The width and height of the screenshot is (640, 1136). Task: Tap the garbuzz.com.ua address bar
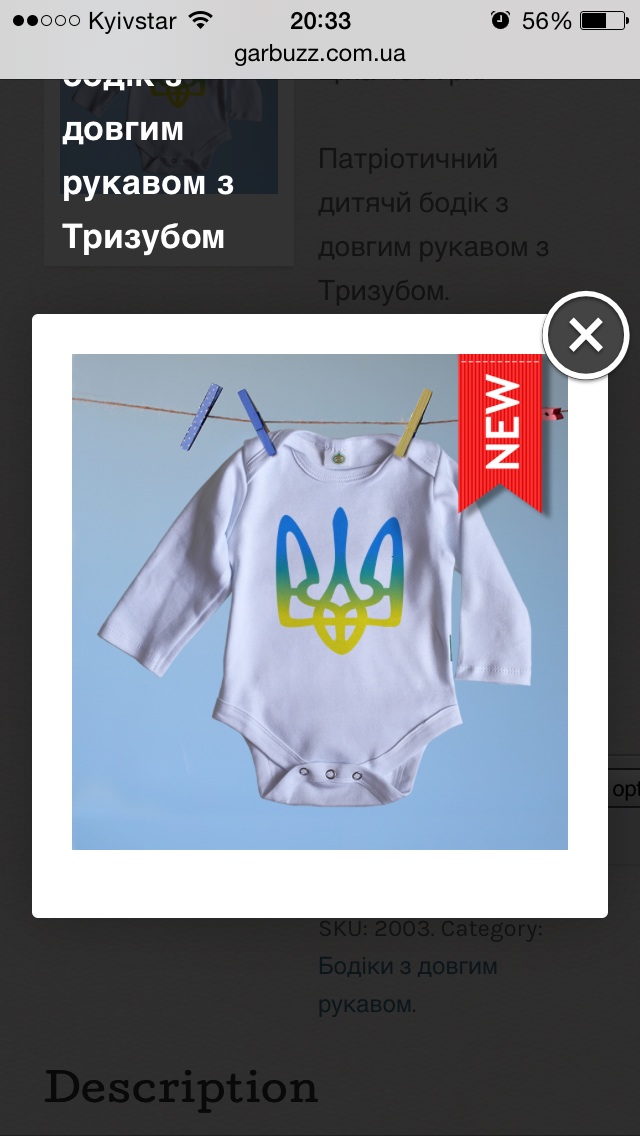[320, 54]
